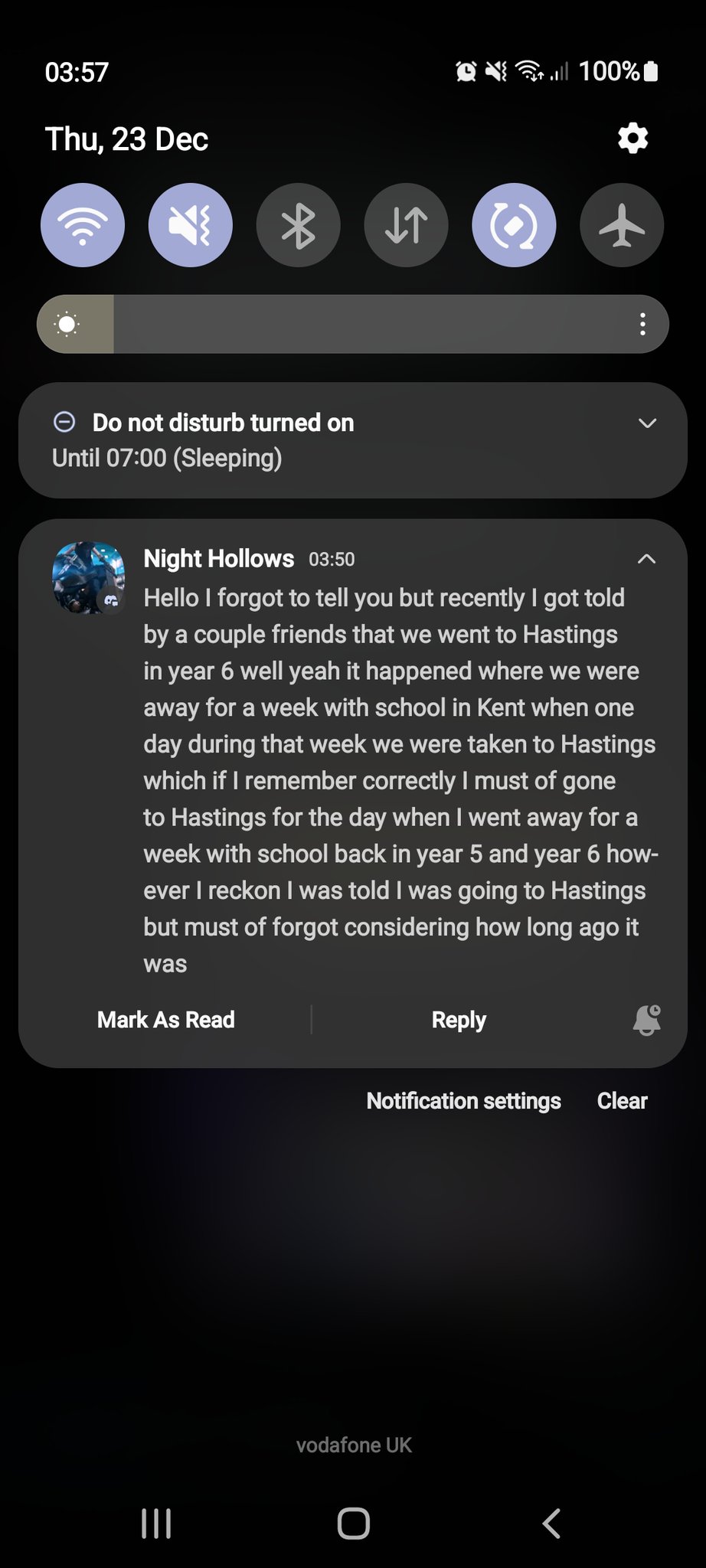The height and width of the screenshot is (1568, 706).
Task: Collapse the Night Hollows notification
Action: tap(646, 559)
